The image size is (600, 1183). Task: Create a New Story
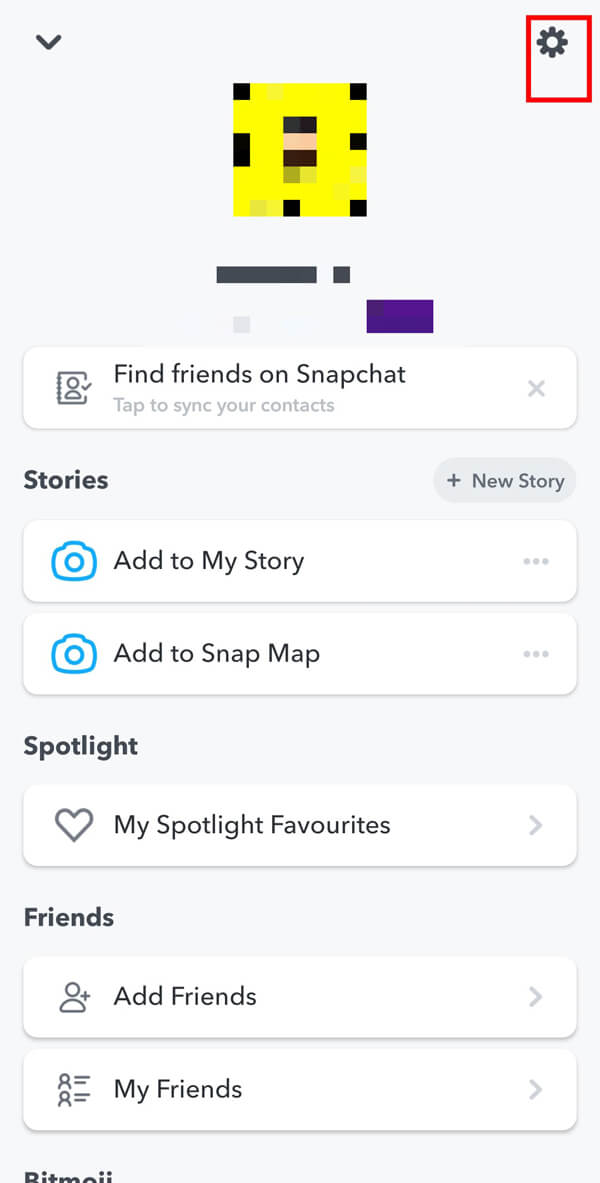[x=504, y=481]
